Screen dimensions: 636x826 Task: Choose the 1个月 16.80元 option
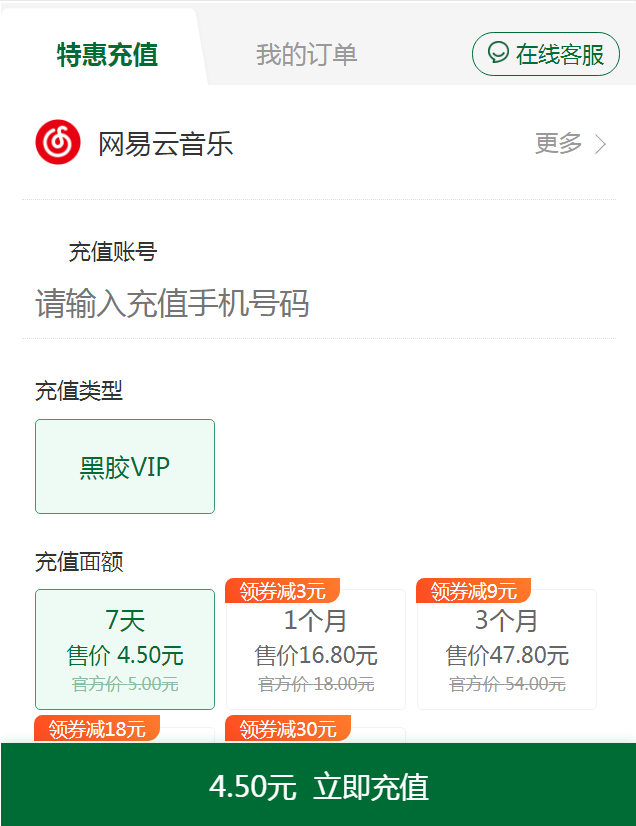pos(316,649)
